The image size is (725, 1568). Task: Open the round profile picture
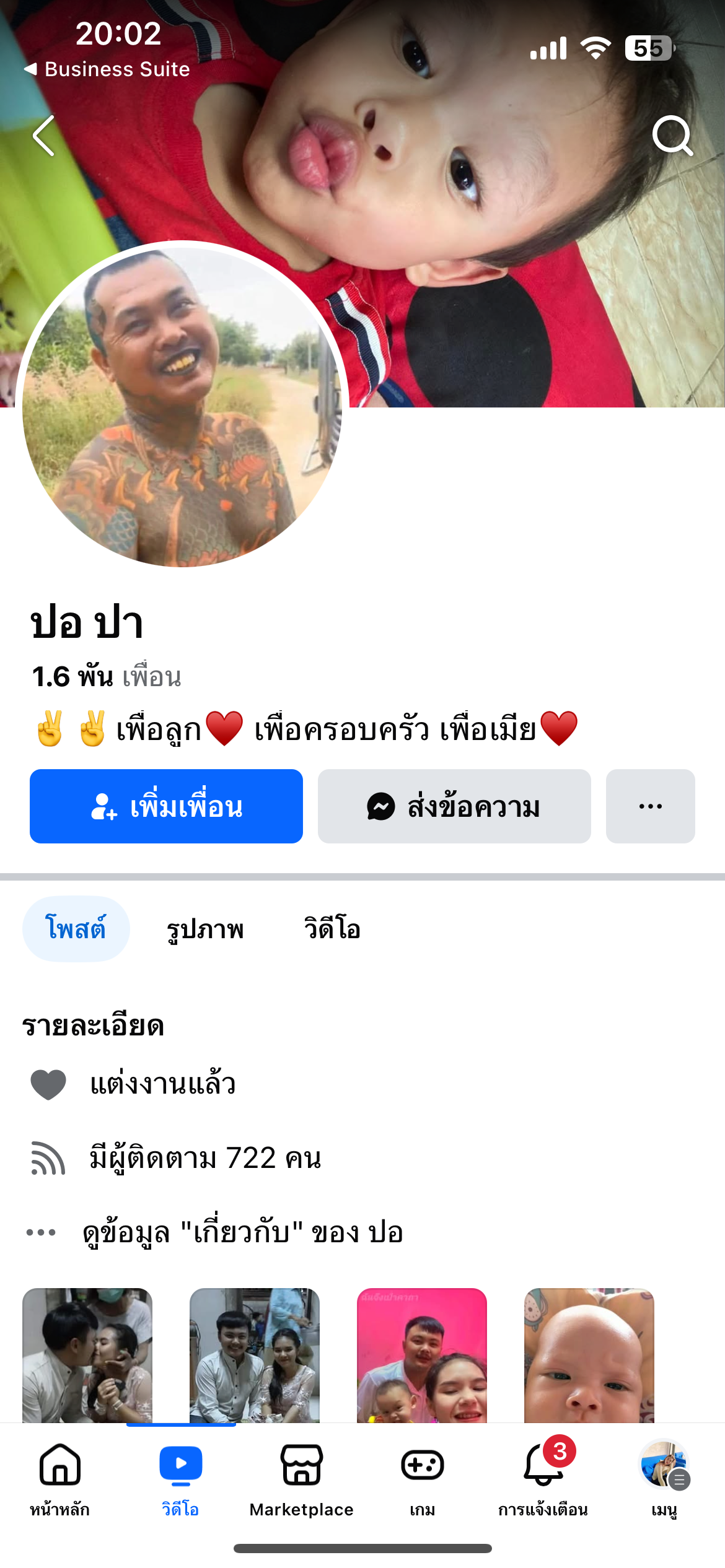182,404
